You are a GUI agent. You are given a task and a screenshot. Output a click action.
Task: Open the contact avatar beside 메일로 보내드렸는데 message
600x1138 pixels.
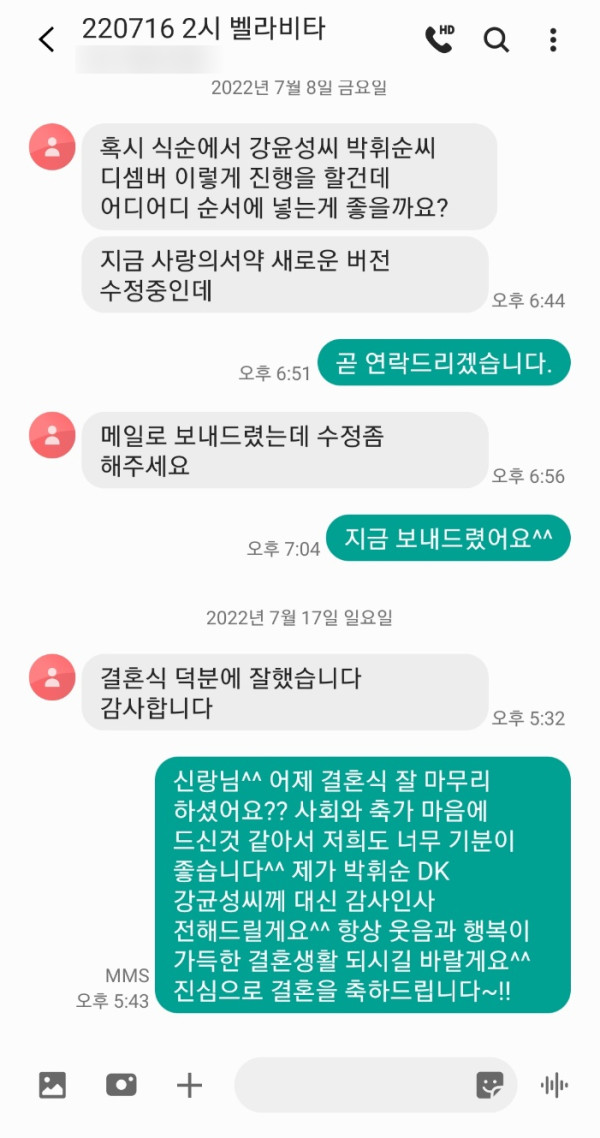click(x=53, y=434)
